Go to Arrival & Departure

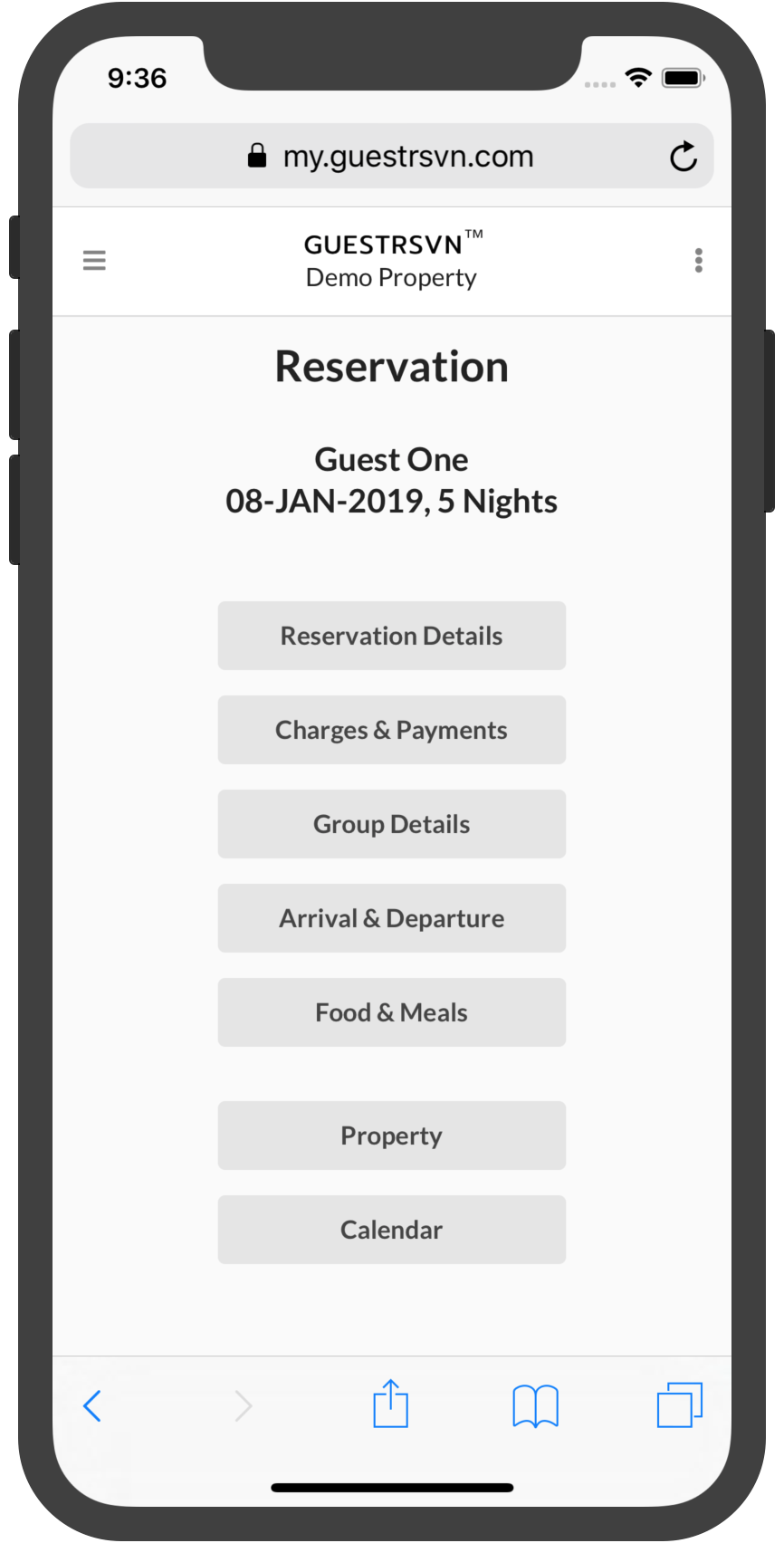392,918
